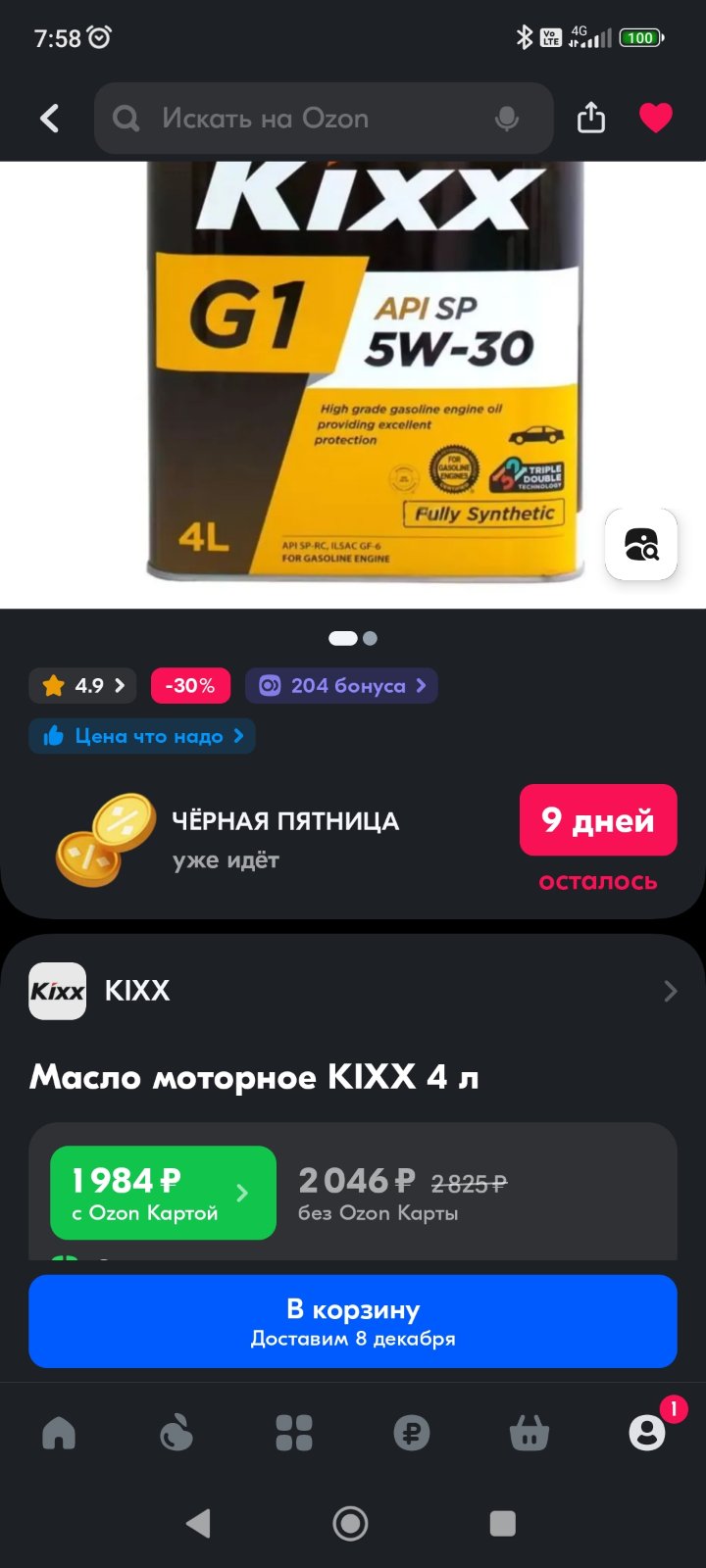Viewport: 706px width, 1568px height.
Task: Open the catalog grid tab
Action: 294,1433
